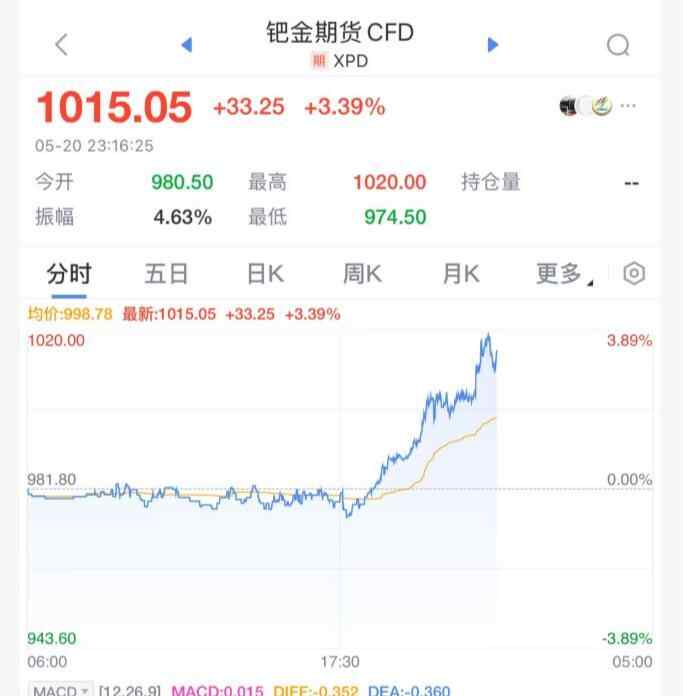Expand the 更多 chart period options
This screenshot has width=683, height=696.
click(564, 274)
